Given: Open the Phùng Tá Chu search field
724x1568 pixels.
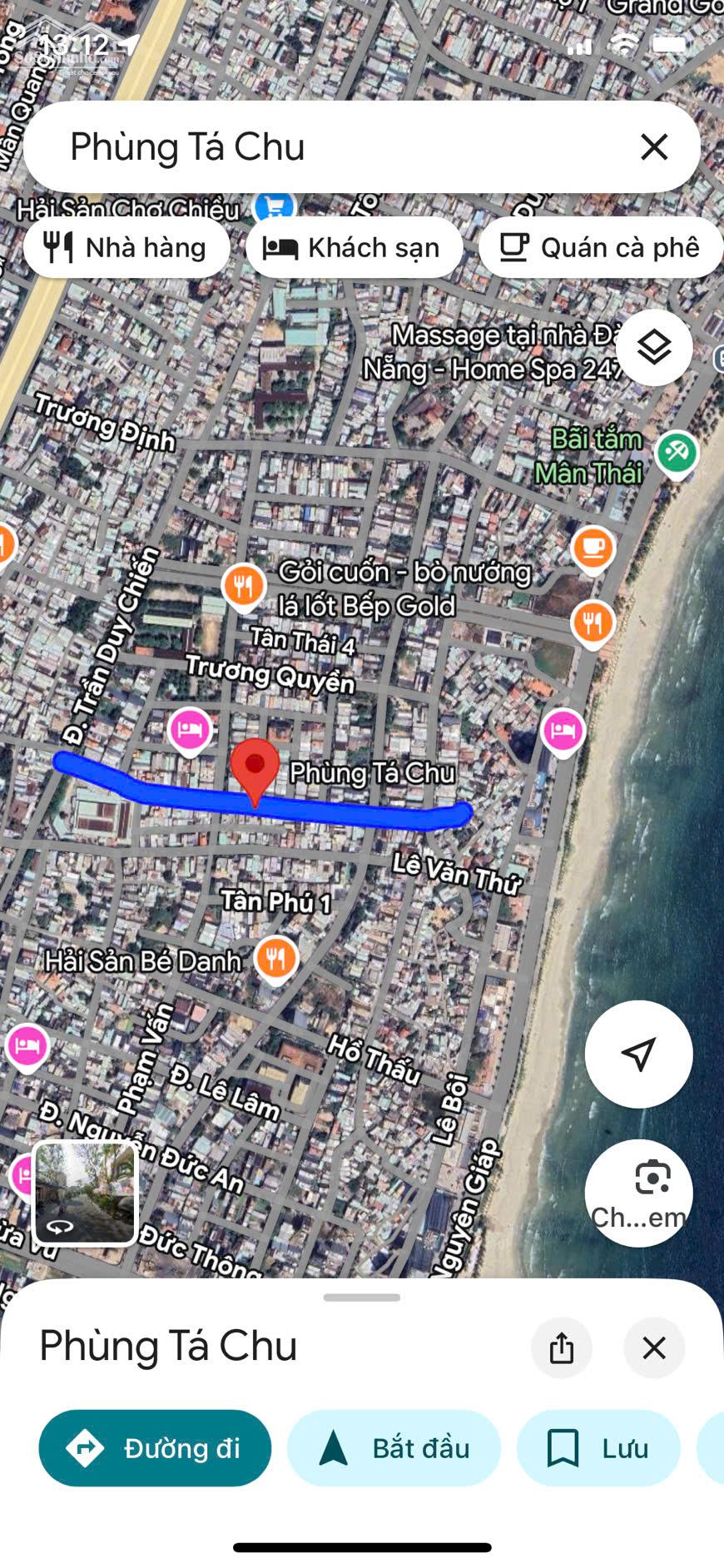Looking at the screenshot, I should tap(333, 146).
